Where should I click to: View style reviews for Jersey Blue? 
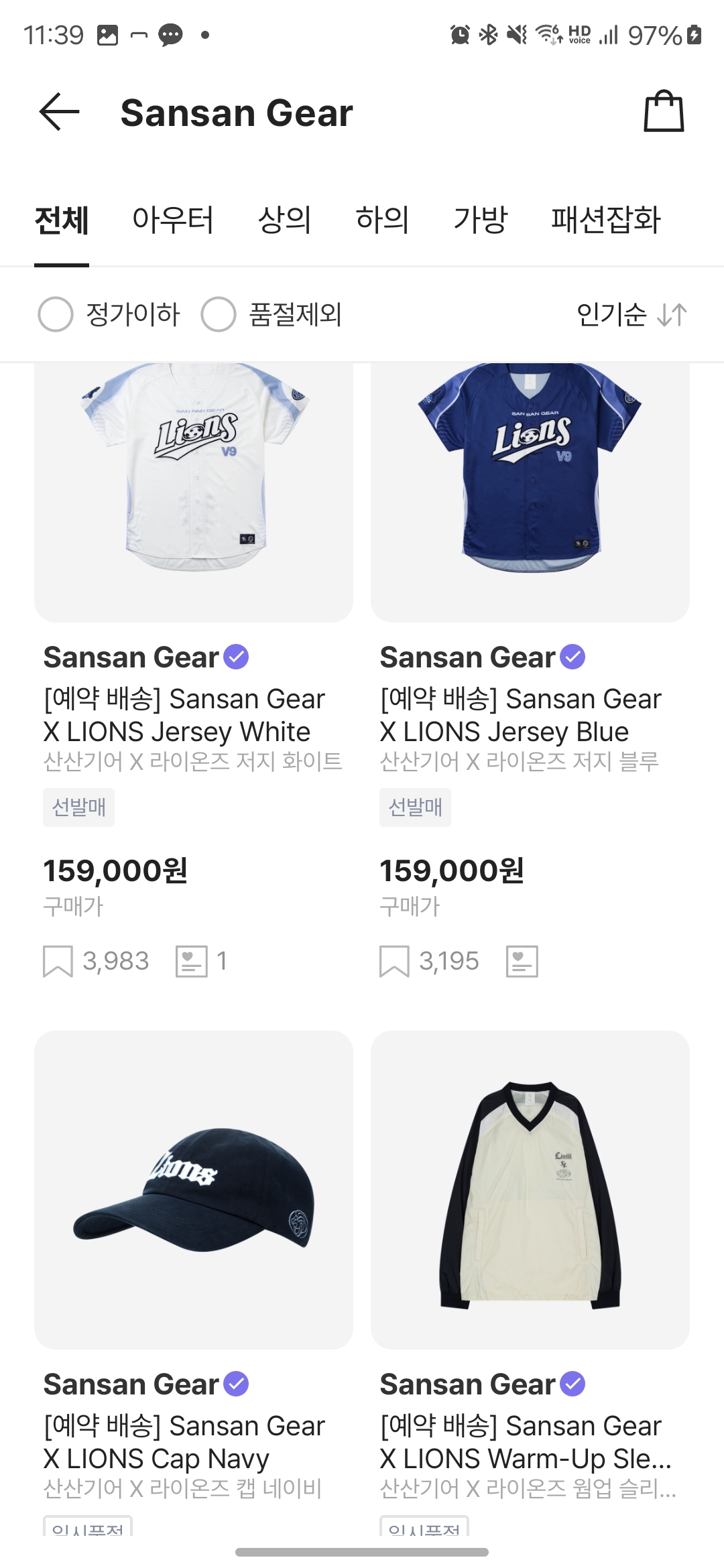click(522, 962)
